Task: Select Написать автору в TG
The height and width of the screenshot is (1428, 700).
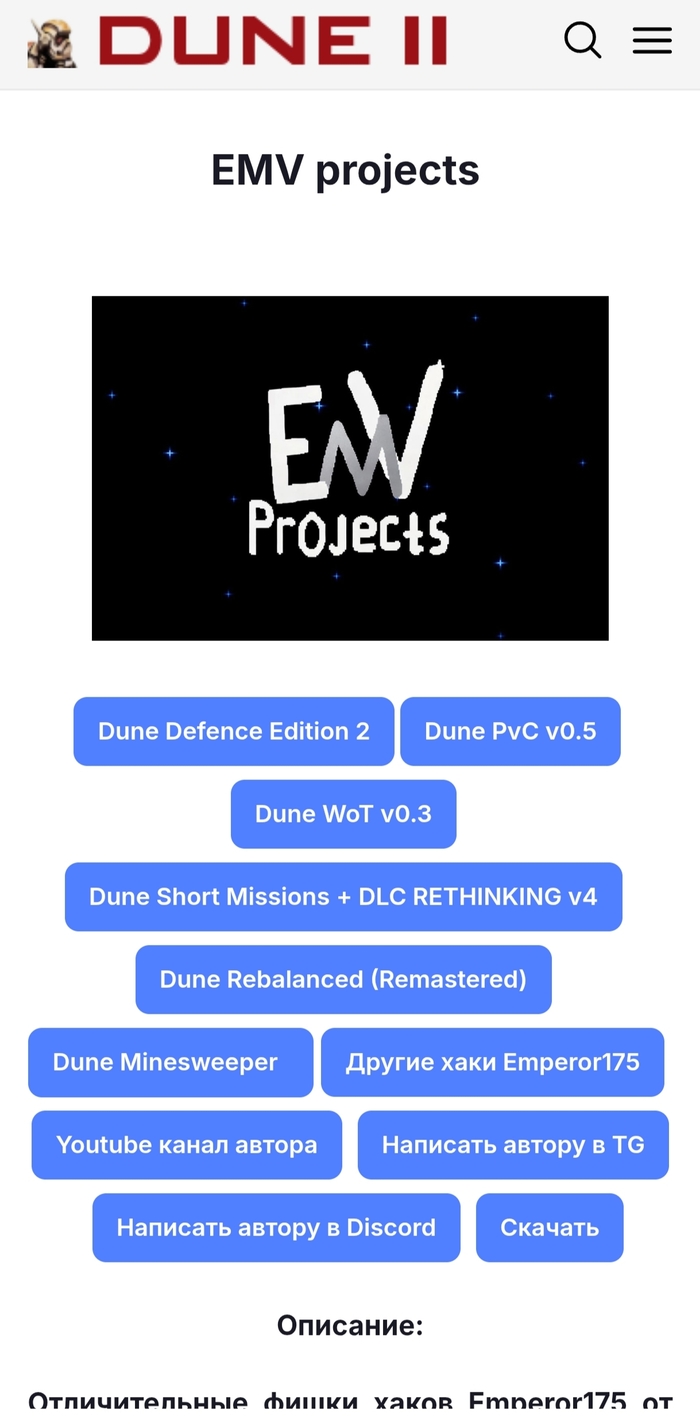Action: [513, 1145]
